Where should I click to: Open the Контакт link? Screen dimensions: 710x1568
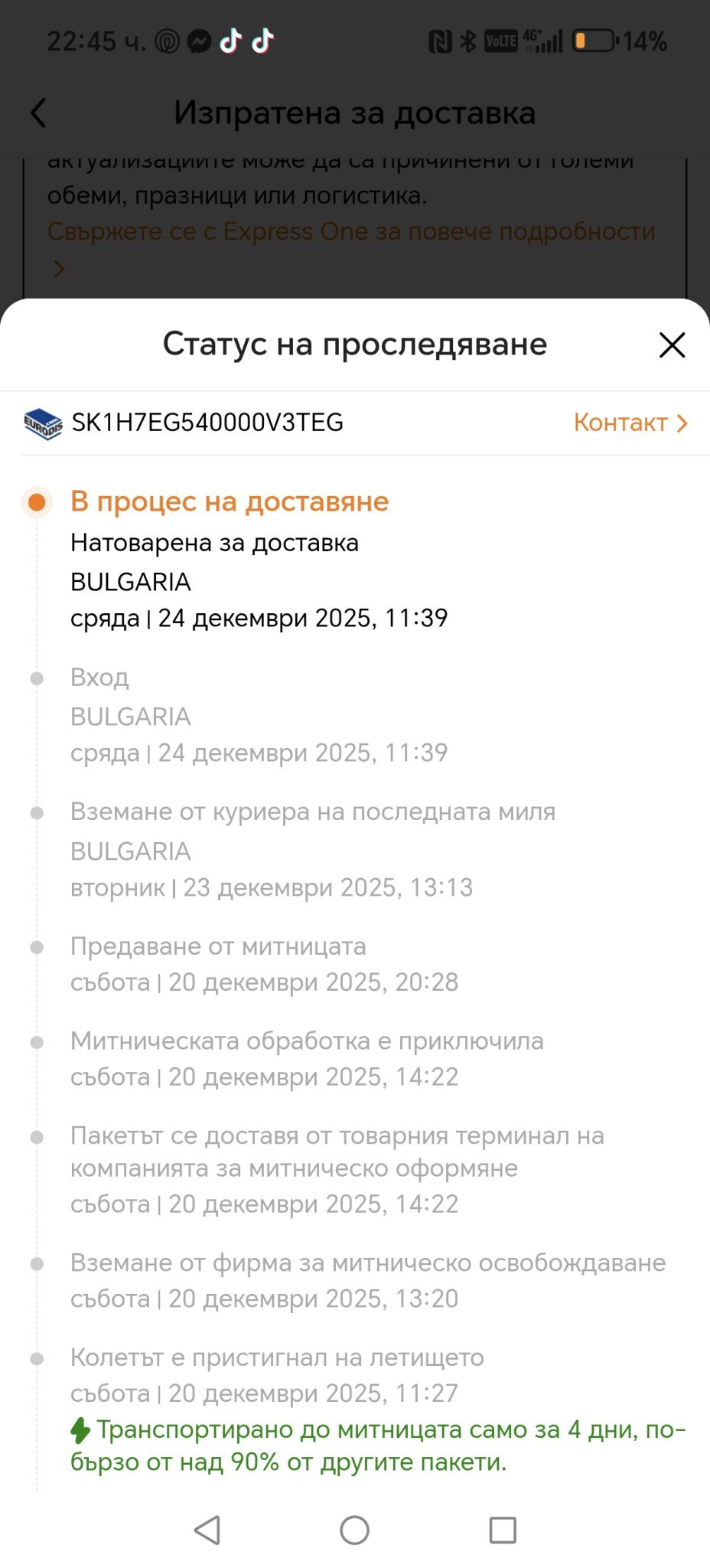pyautogui.click(x=630, y=423)
